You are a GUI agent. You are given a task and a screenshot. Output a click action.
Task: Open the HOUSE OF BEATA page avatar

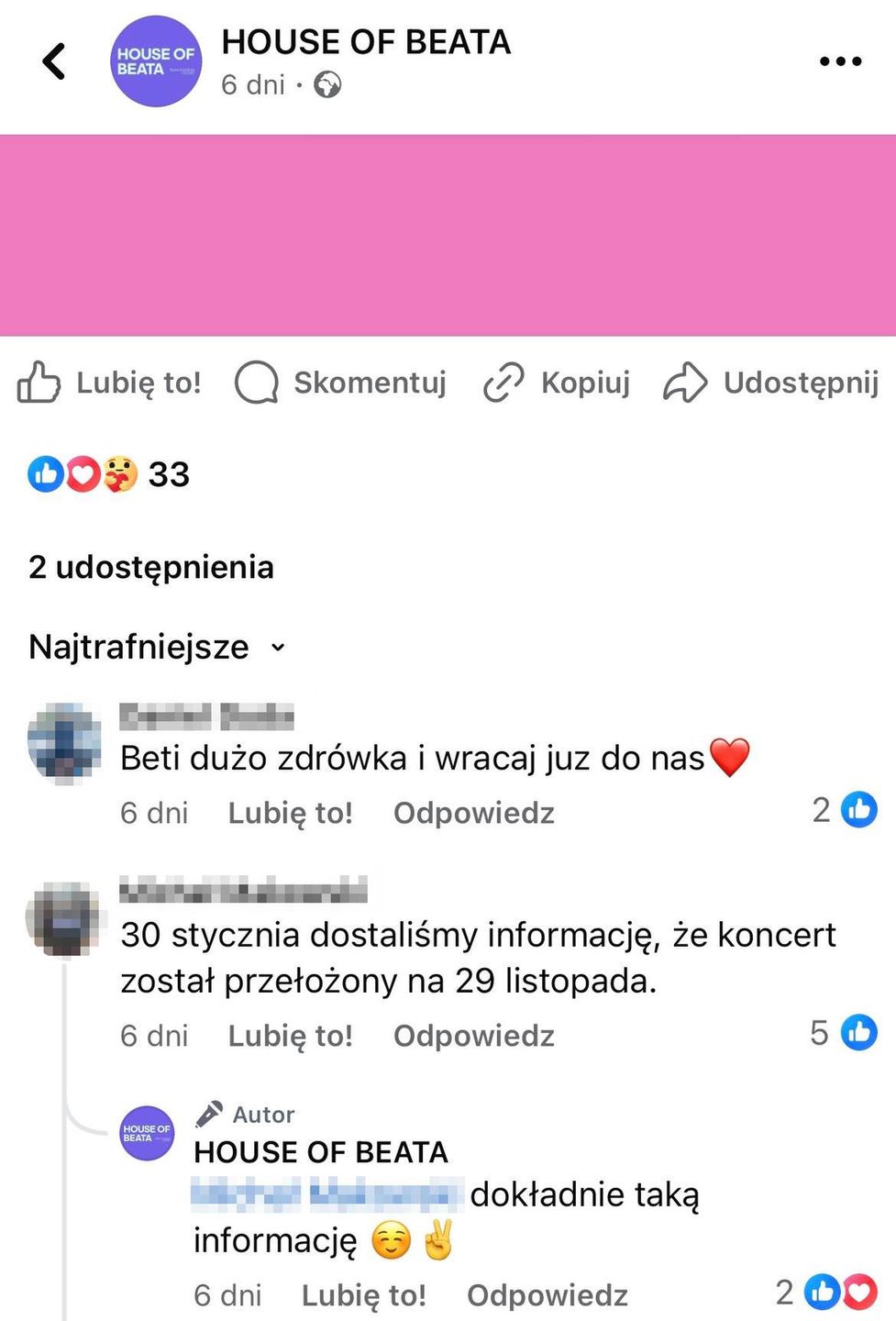(x=156, y=61)
